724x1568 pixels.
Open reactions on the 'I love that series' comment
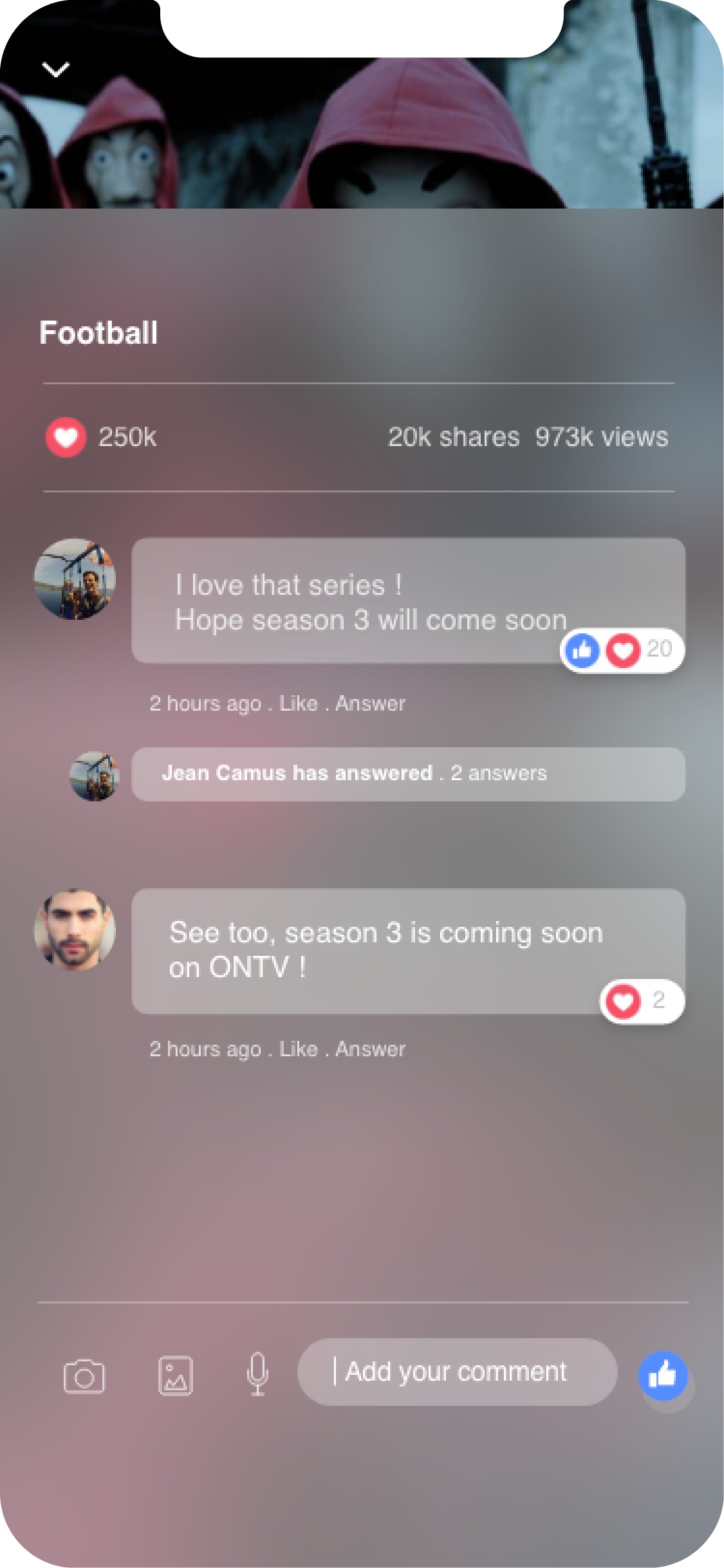[622, 650]
